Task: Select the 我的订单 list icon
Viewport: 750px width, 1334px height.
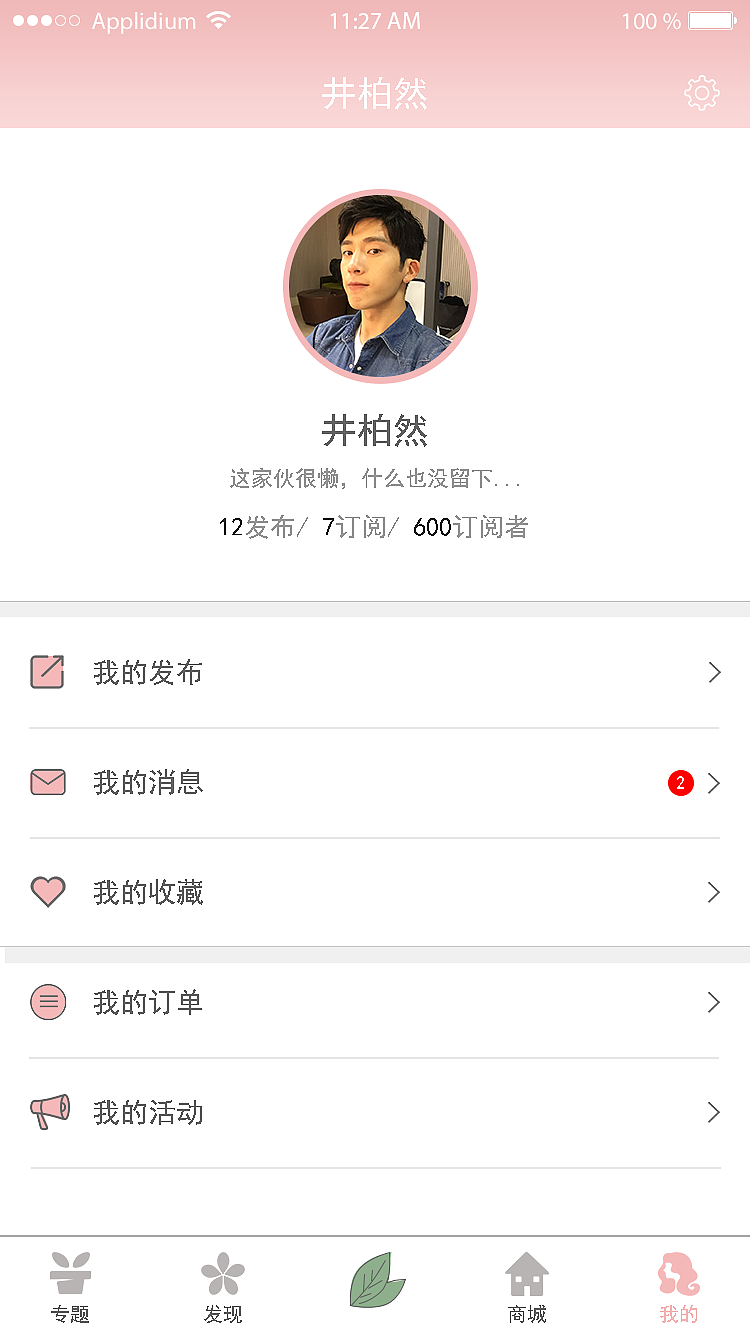Action: tap(47, 1002)
